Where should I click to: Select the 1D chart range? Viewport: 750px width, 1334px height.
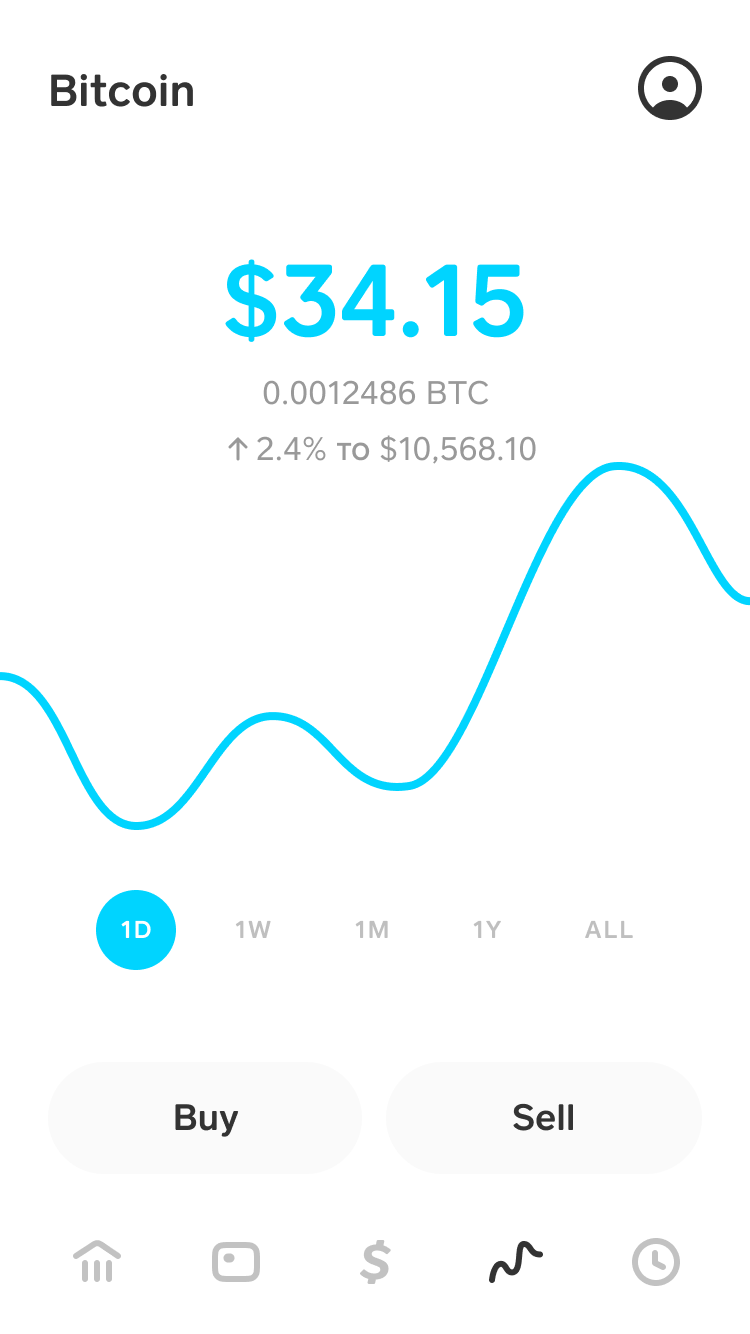click(136, 930)
